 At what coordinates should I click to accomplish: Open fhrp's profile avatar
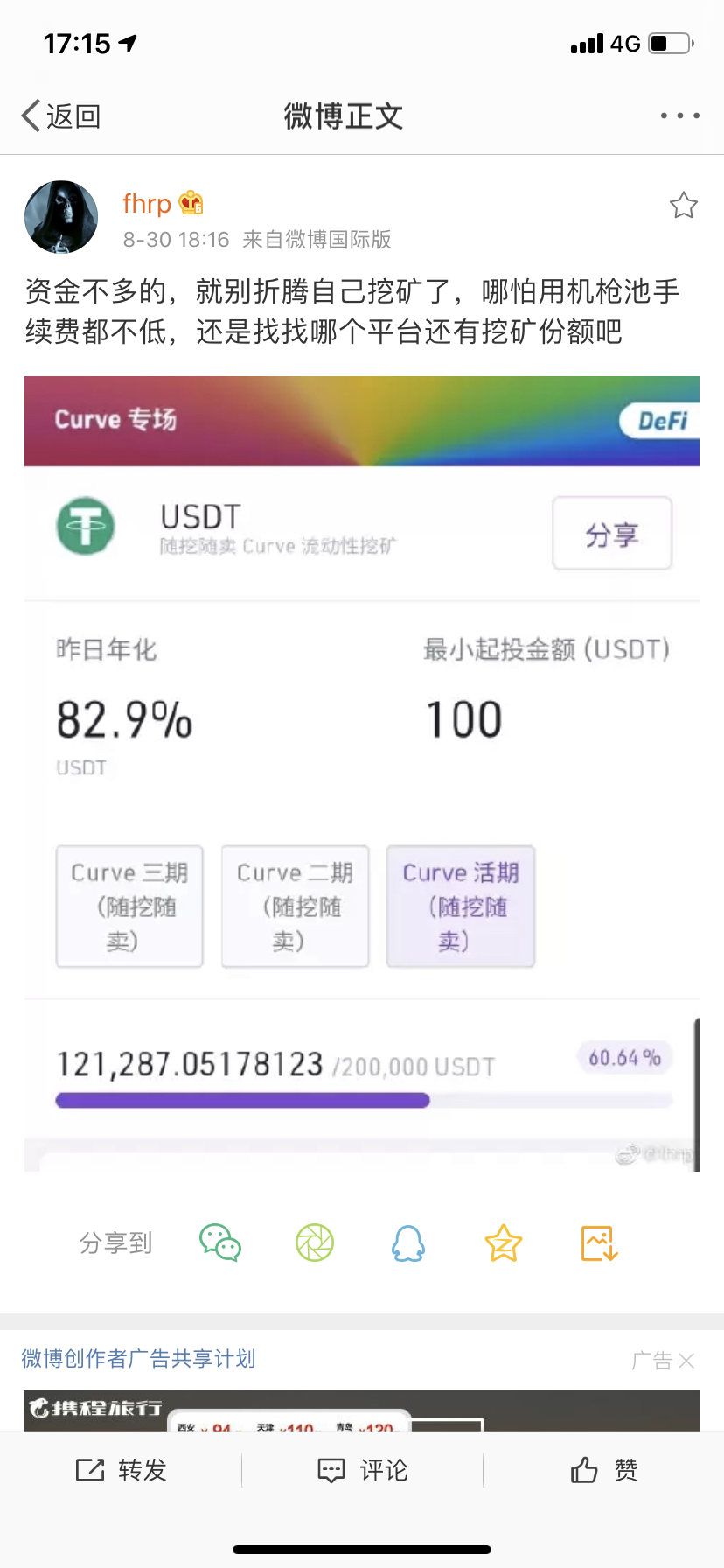[x=61, y=217]
